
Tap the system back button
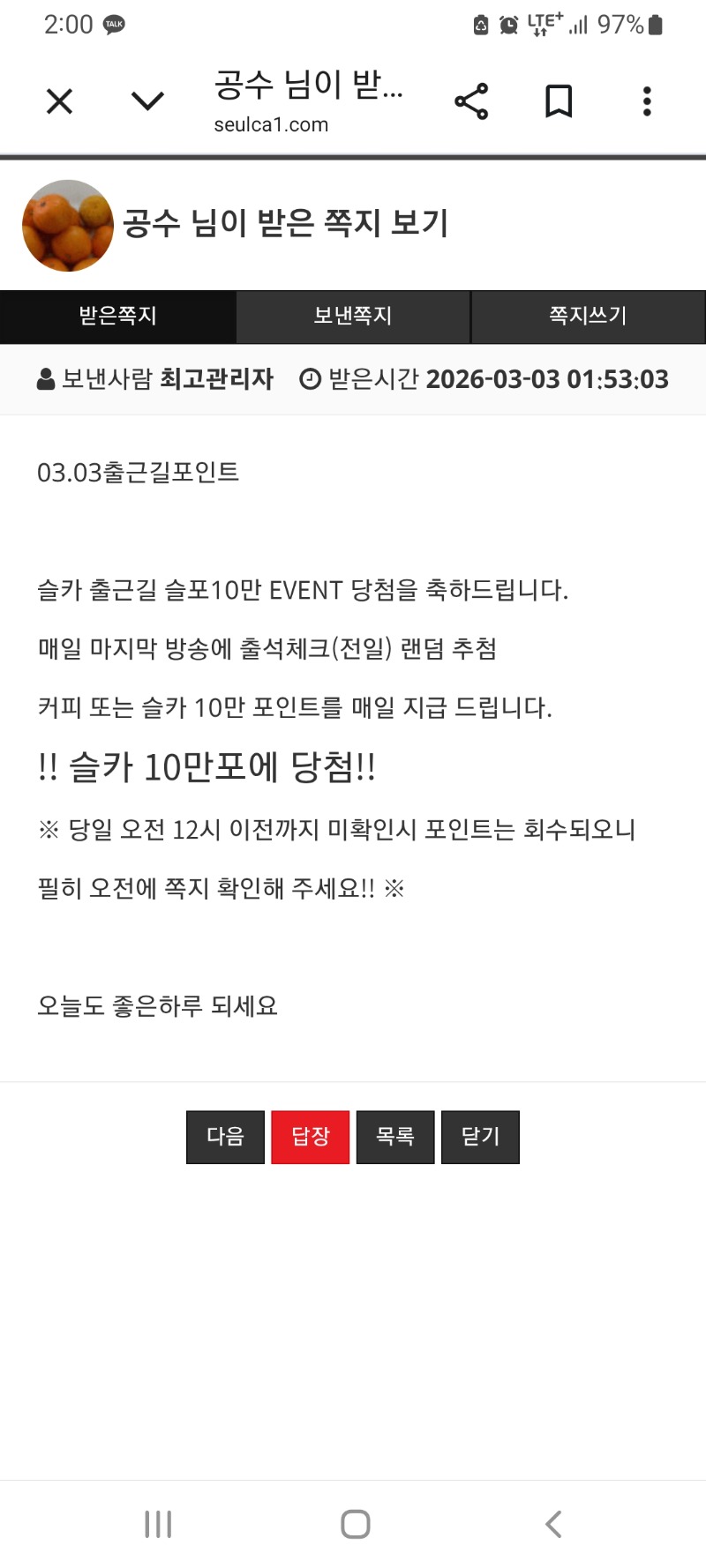coord(553,1524)
